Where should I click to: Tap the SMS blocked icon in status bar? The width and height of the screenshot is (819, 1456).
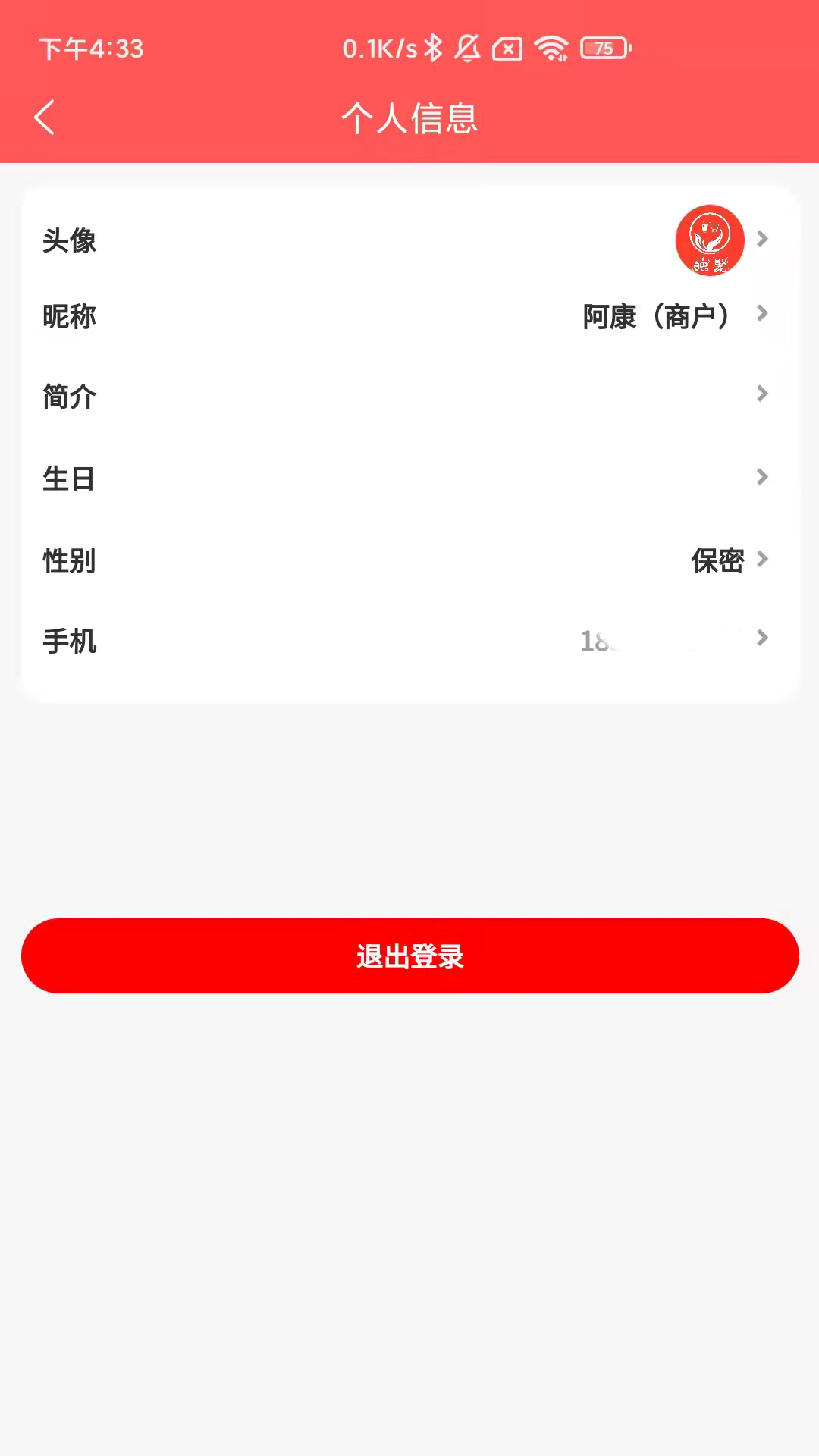click(x=509, y=48)
